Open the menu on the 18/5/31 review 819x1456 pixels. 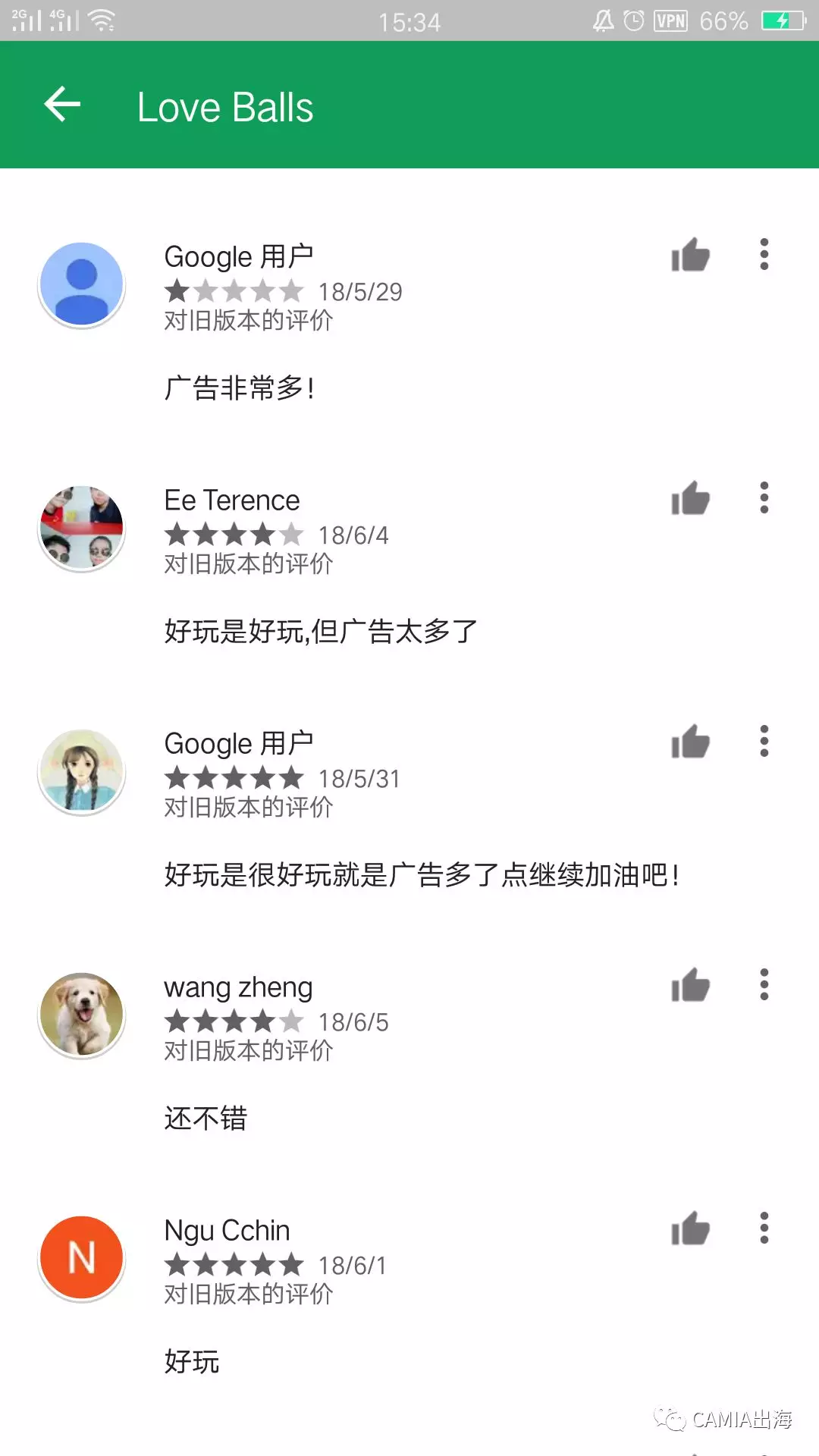pyautogui.click(x=764, y=741)
